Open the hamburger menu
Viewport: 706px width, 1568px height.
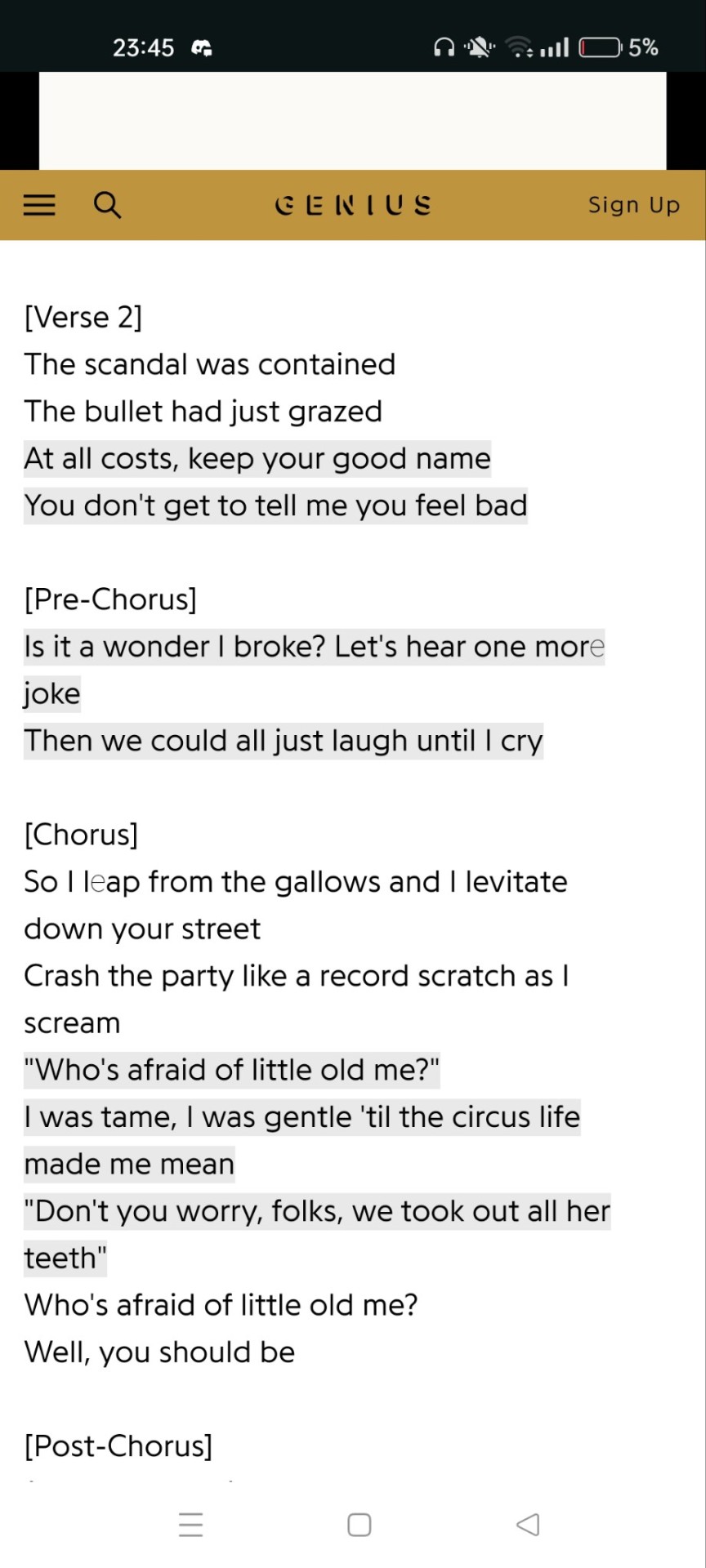[x=39, y=205]
